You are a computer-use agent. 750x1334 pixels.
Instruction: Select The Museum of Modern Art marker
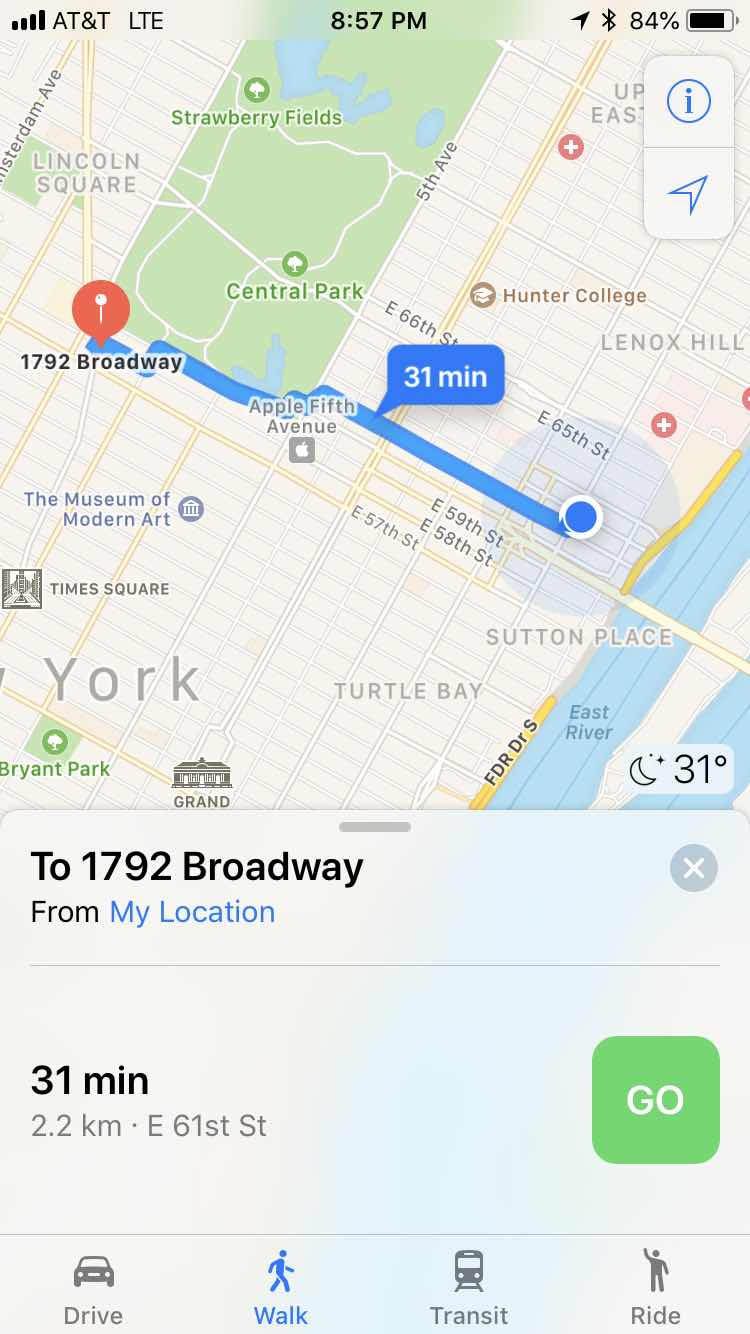point(190,510)
